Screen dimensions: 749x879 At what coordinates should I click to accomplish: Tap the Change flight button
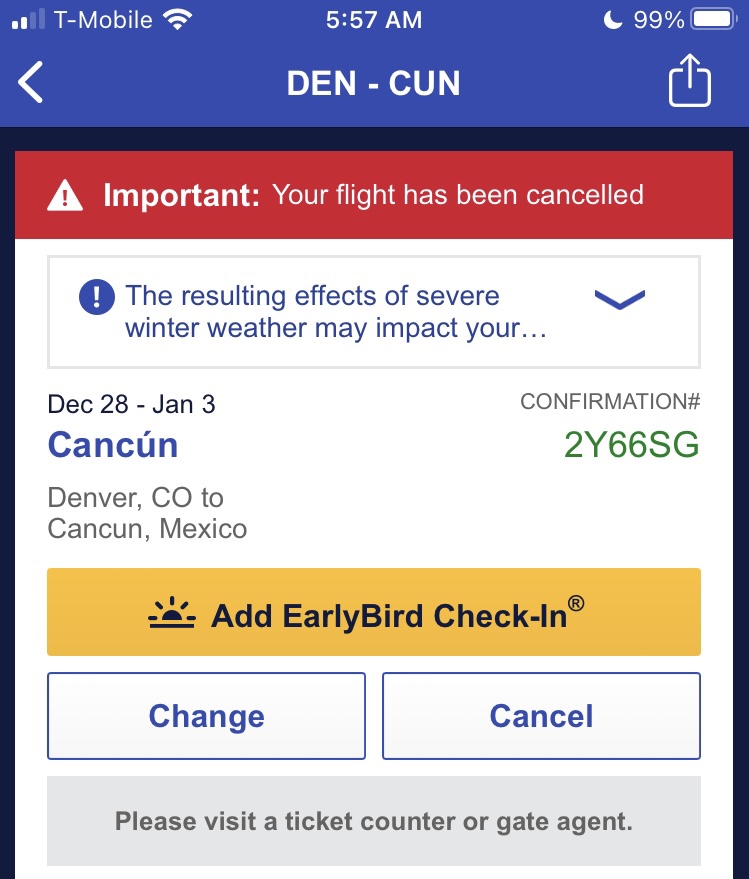pos(206,716)
